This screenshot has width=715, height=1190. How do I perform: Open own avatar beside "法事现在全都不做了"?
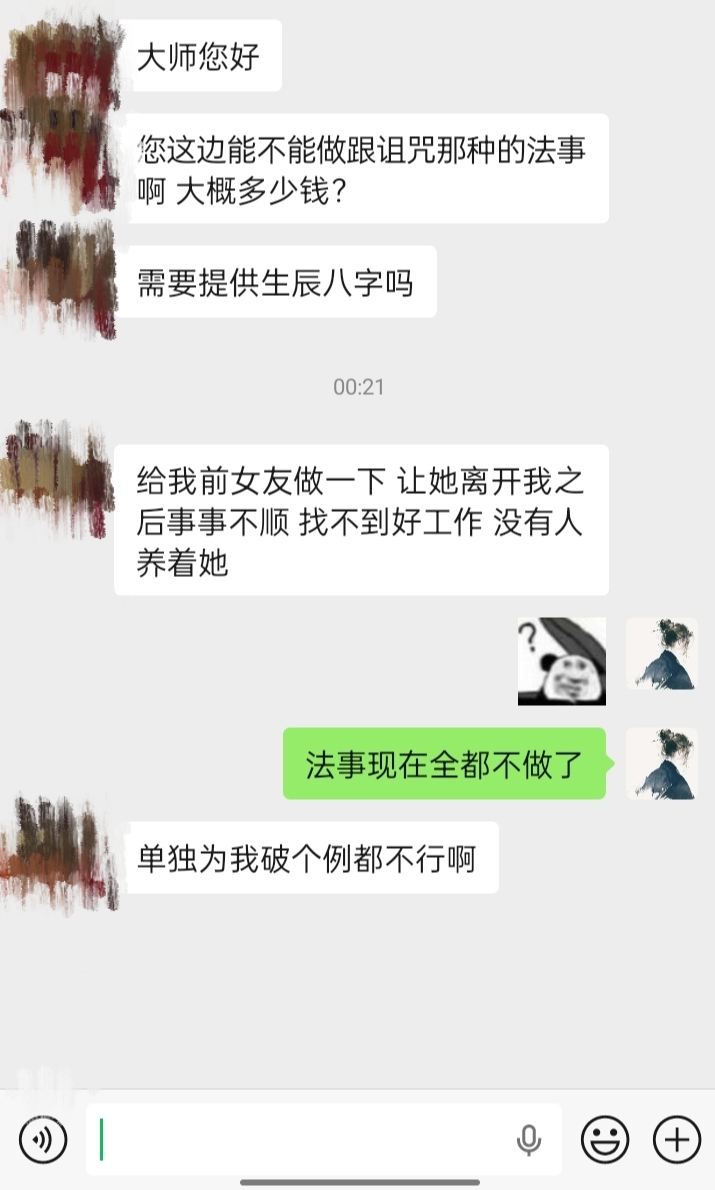coord(661,763)
